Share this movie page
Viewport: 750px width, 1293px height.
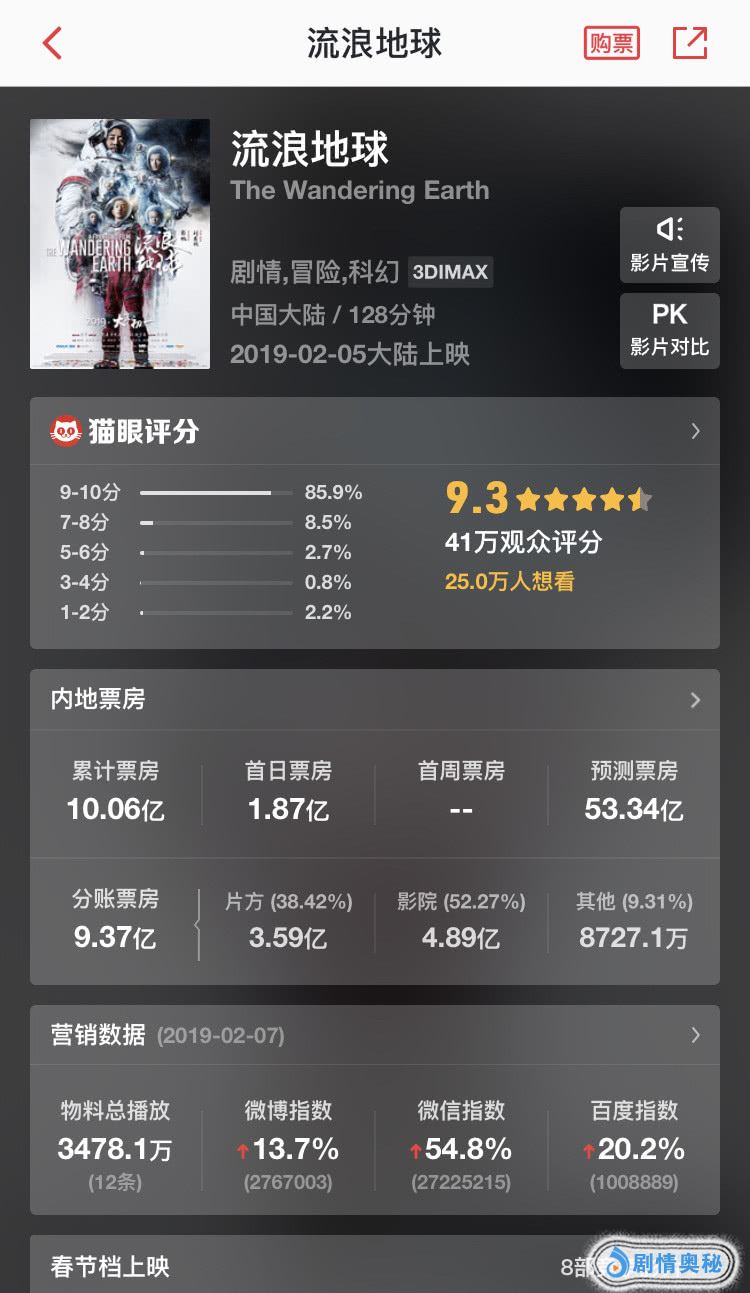coord(690,43)
